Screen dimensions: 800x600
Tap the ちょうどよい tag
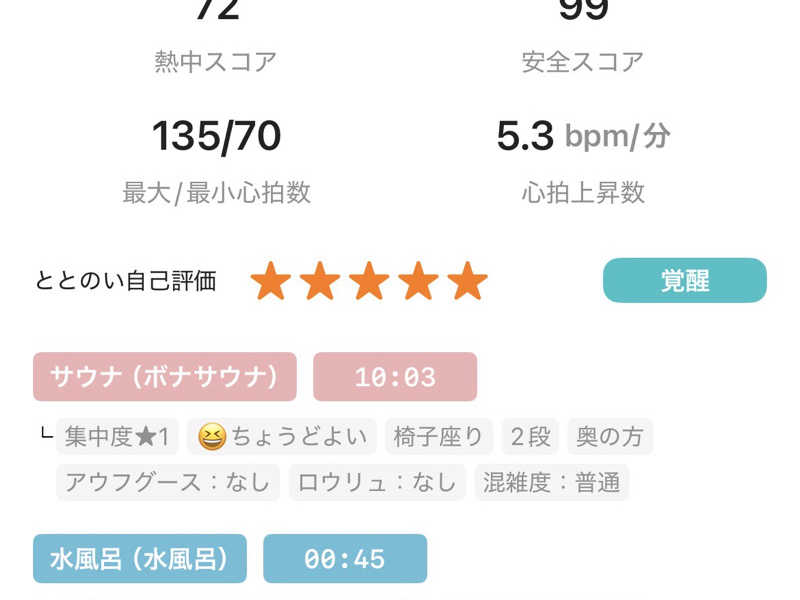[282, 436]
